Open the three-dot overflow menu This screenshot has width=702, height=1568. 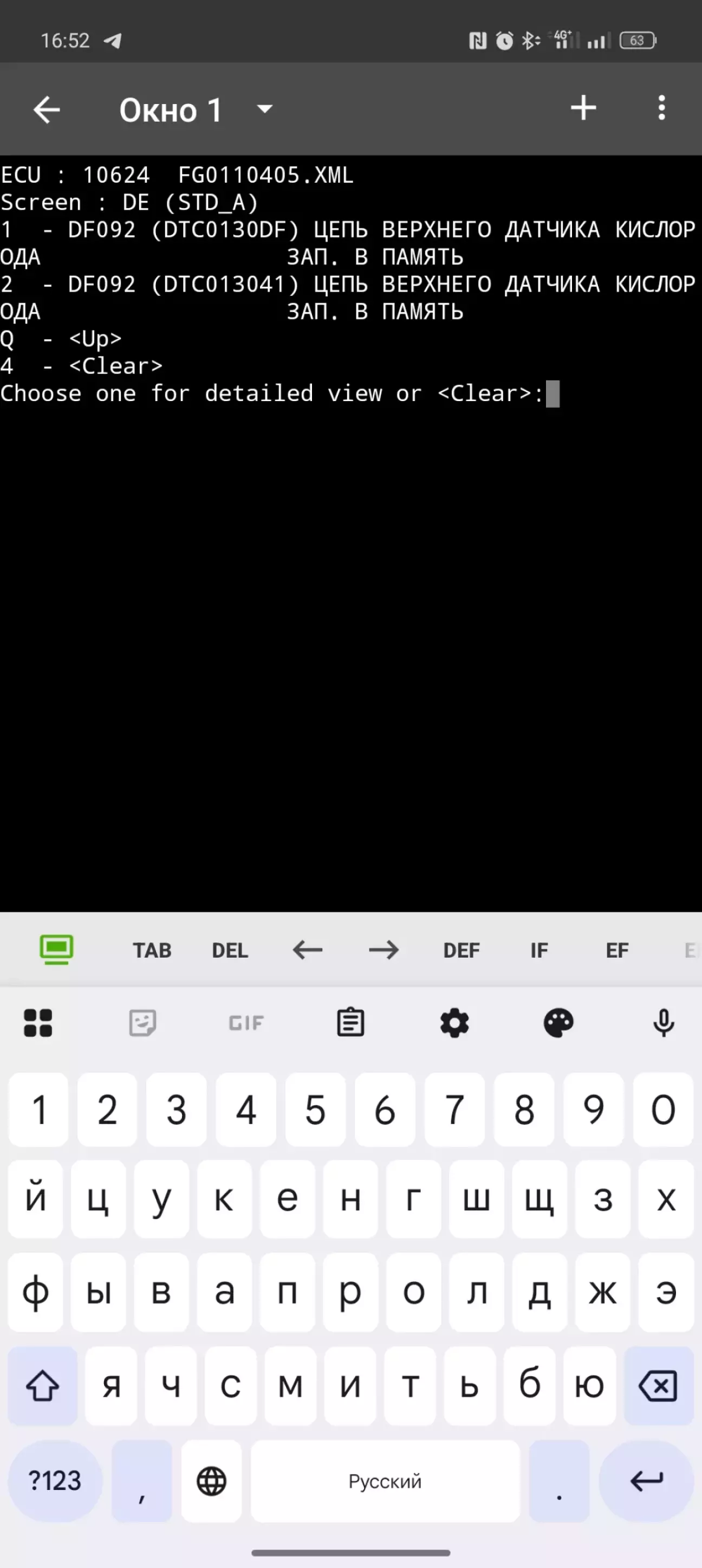661,108
